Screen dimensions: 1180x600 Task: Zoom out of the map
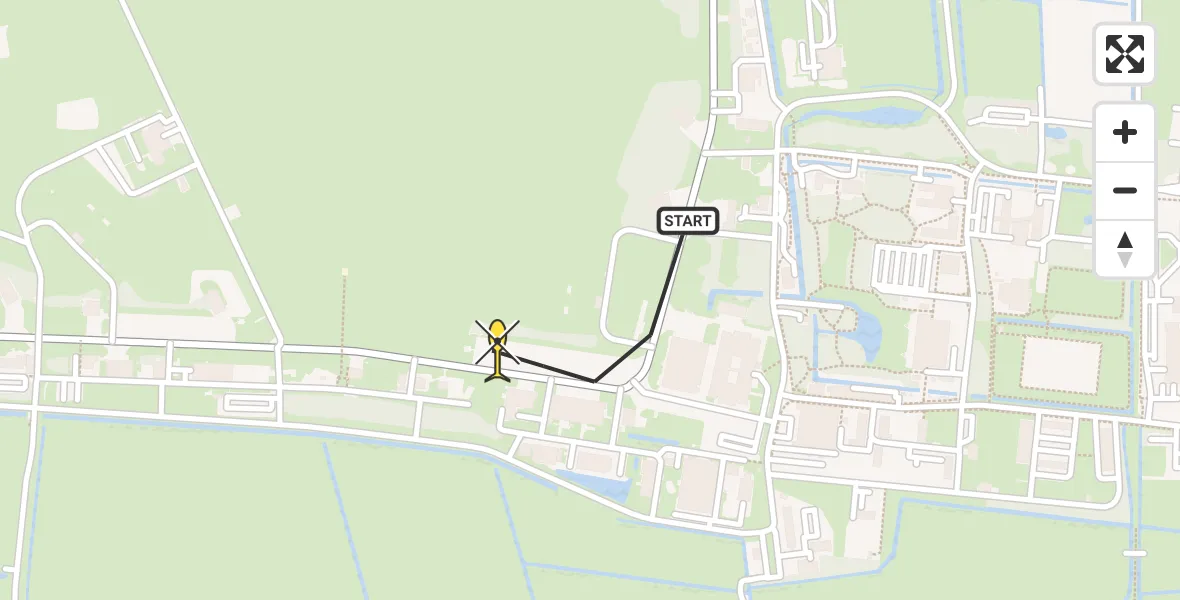(1124, 191)
